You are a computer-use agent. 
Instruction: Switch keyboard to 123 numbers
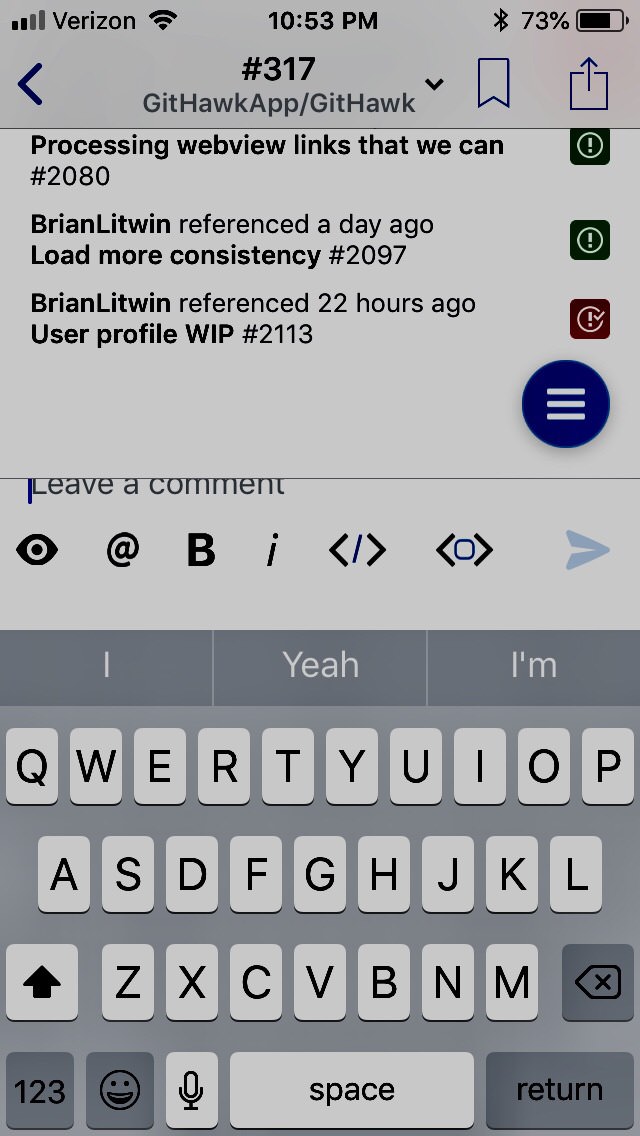click(x=40, y=1090)
